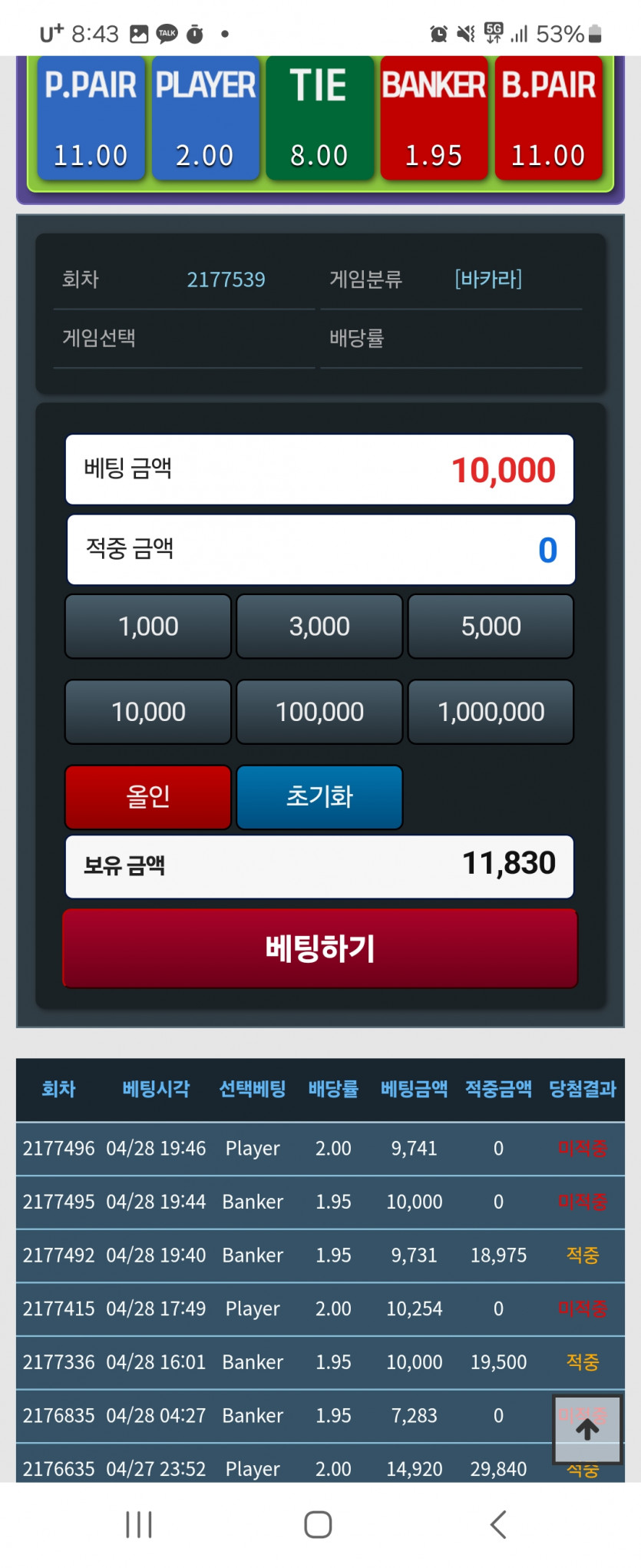
Task: Add 100,000 to the bet amount
Action: [319, 712]
